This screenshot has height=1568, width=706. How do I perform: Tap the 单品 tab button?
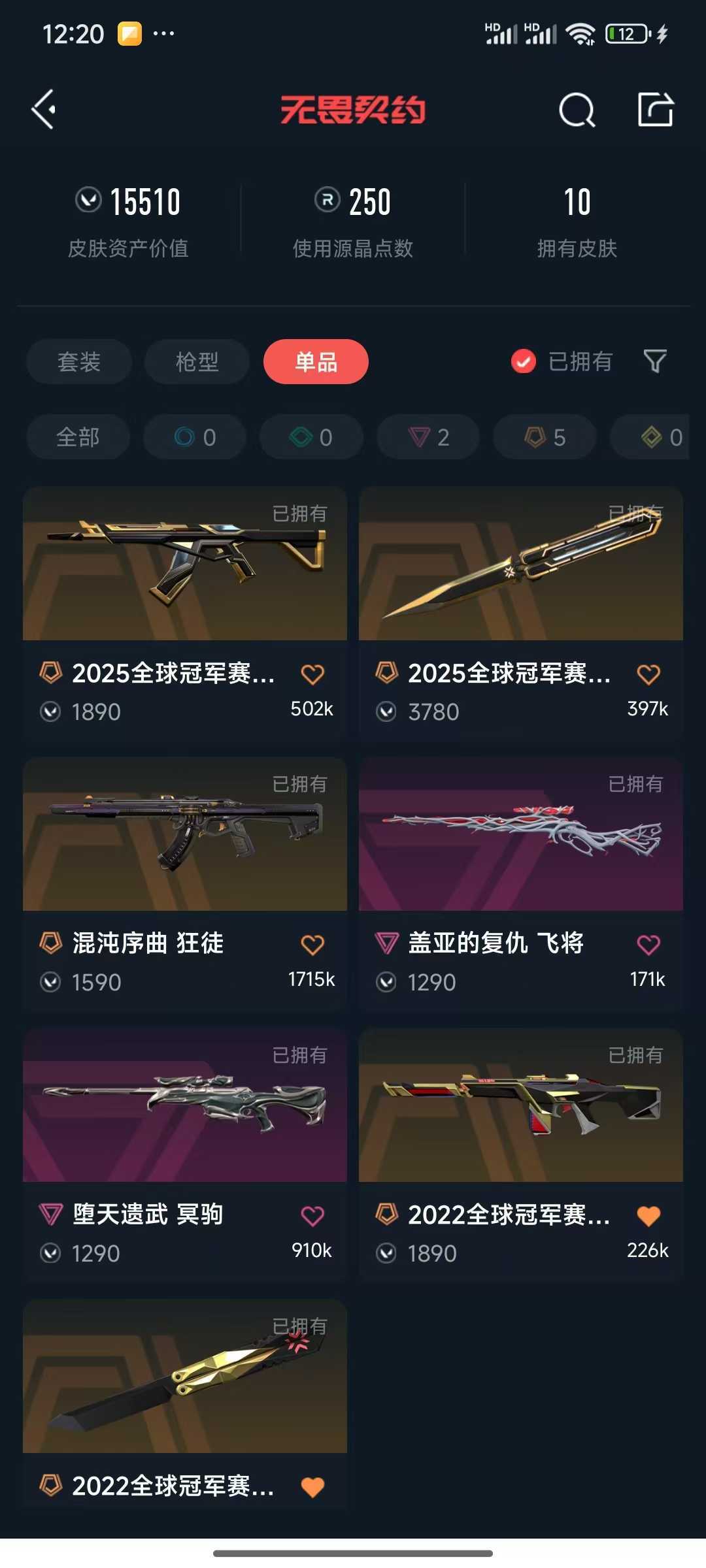315,361
